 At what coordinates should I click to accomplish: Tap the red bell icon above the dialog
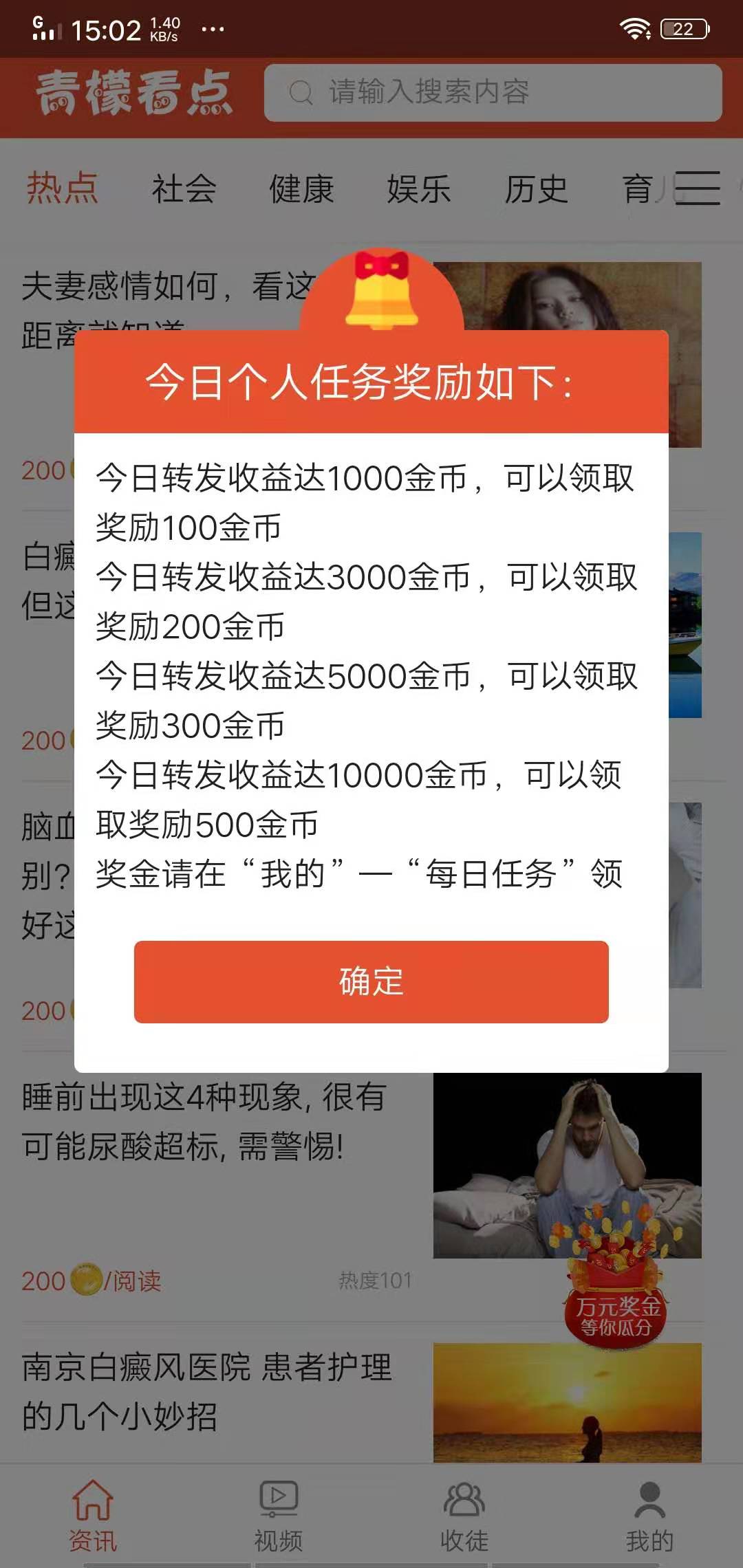coord(382,292)
